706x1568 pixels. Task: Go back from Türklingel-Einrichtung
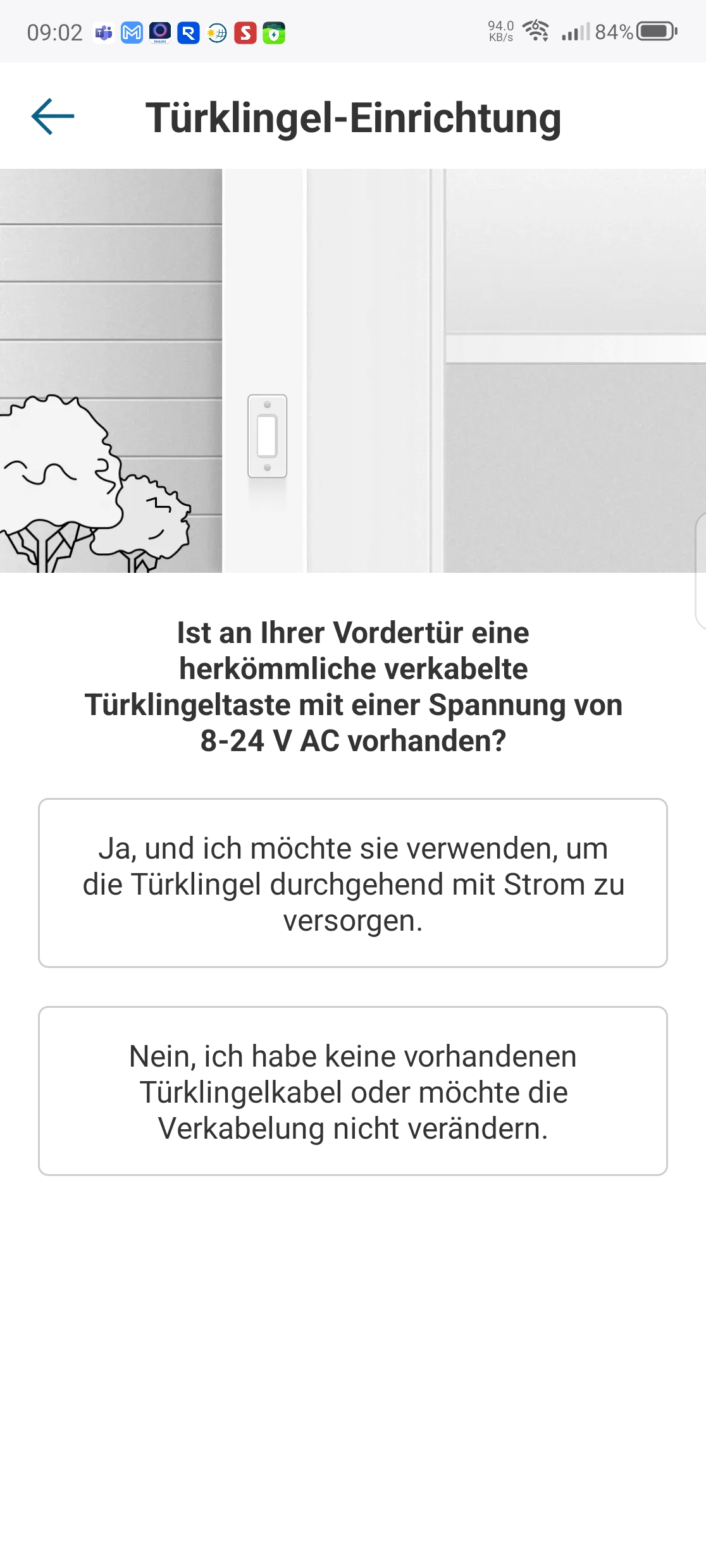click(53, 116)
